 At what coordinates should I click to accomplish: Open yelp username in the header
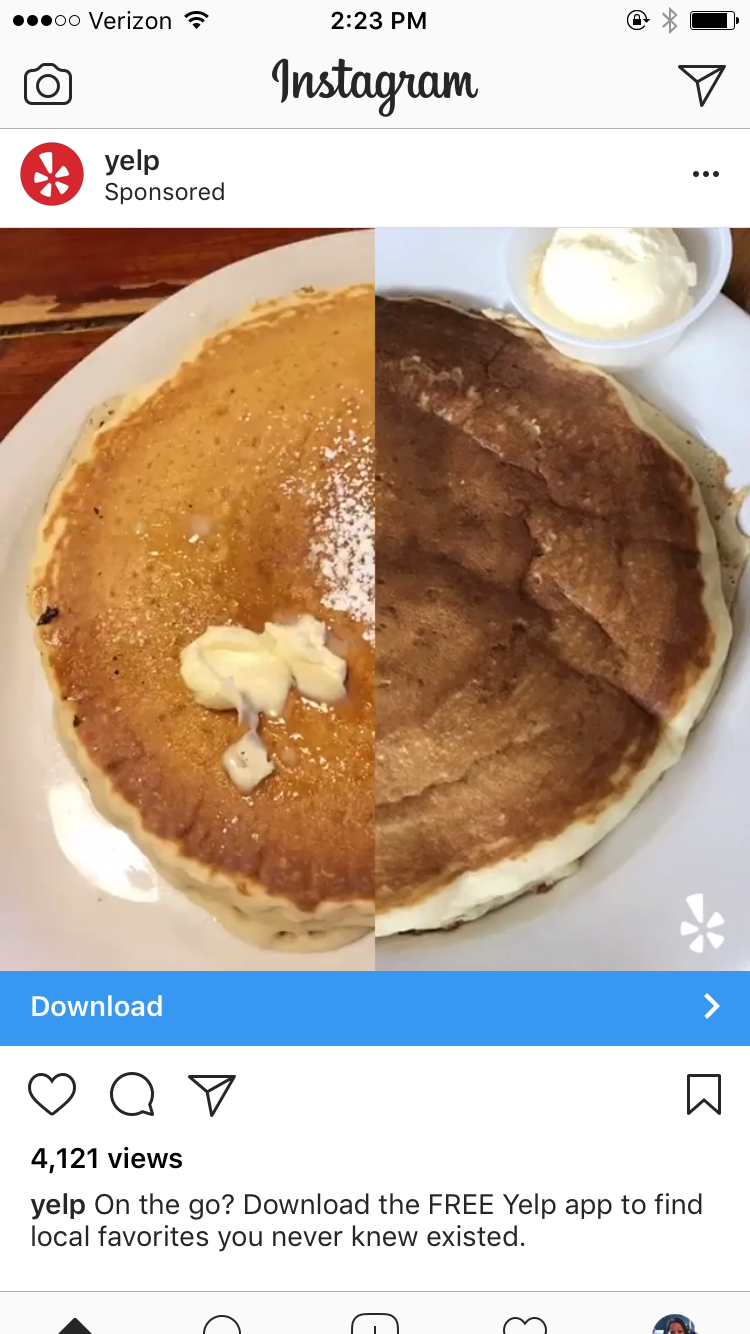pyautogui.click(x=132, y=160)
